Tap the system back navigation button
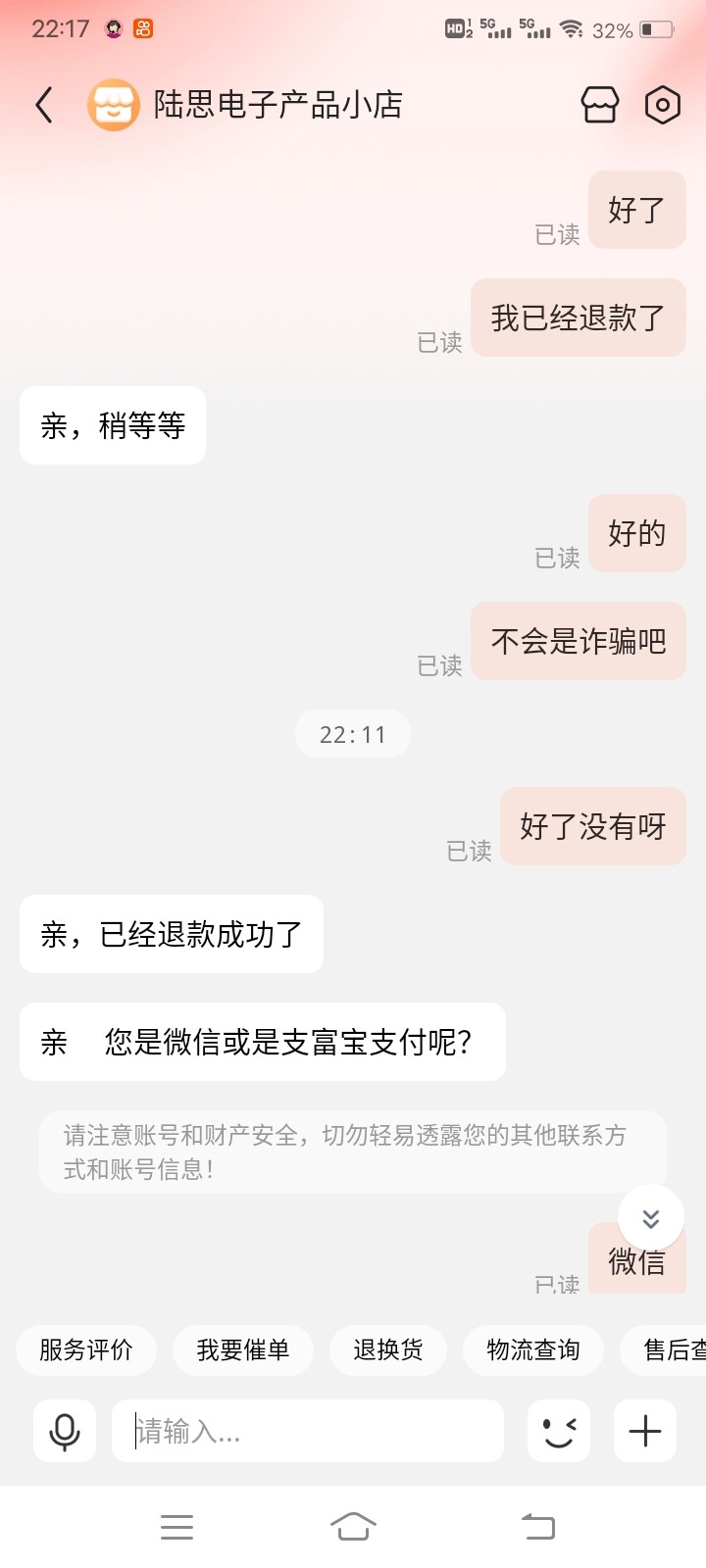The height and width of the screenshot is (1568, 706). point(534,1525)
